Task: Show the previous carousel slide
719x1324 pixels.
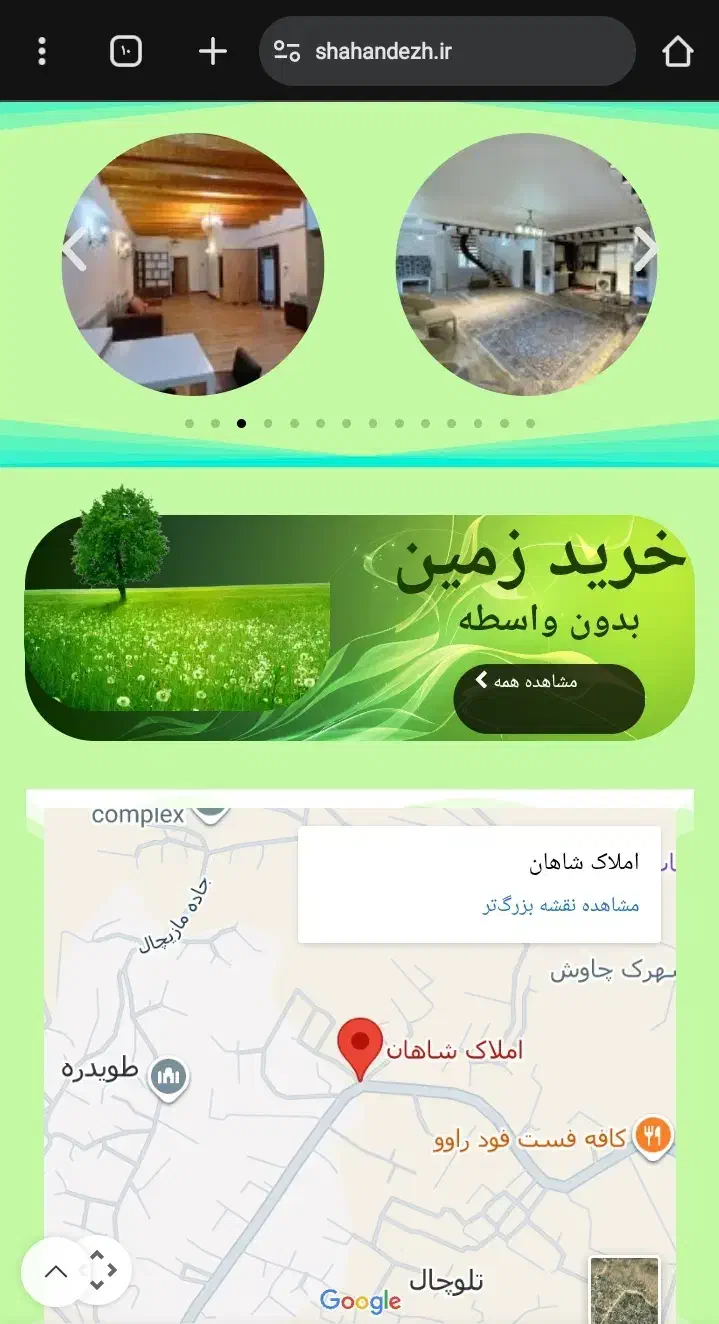Action: tap(74, 249)
